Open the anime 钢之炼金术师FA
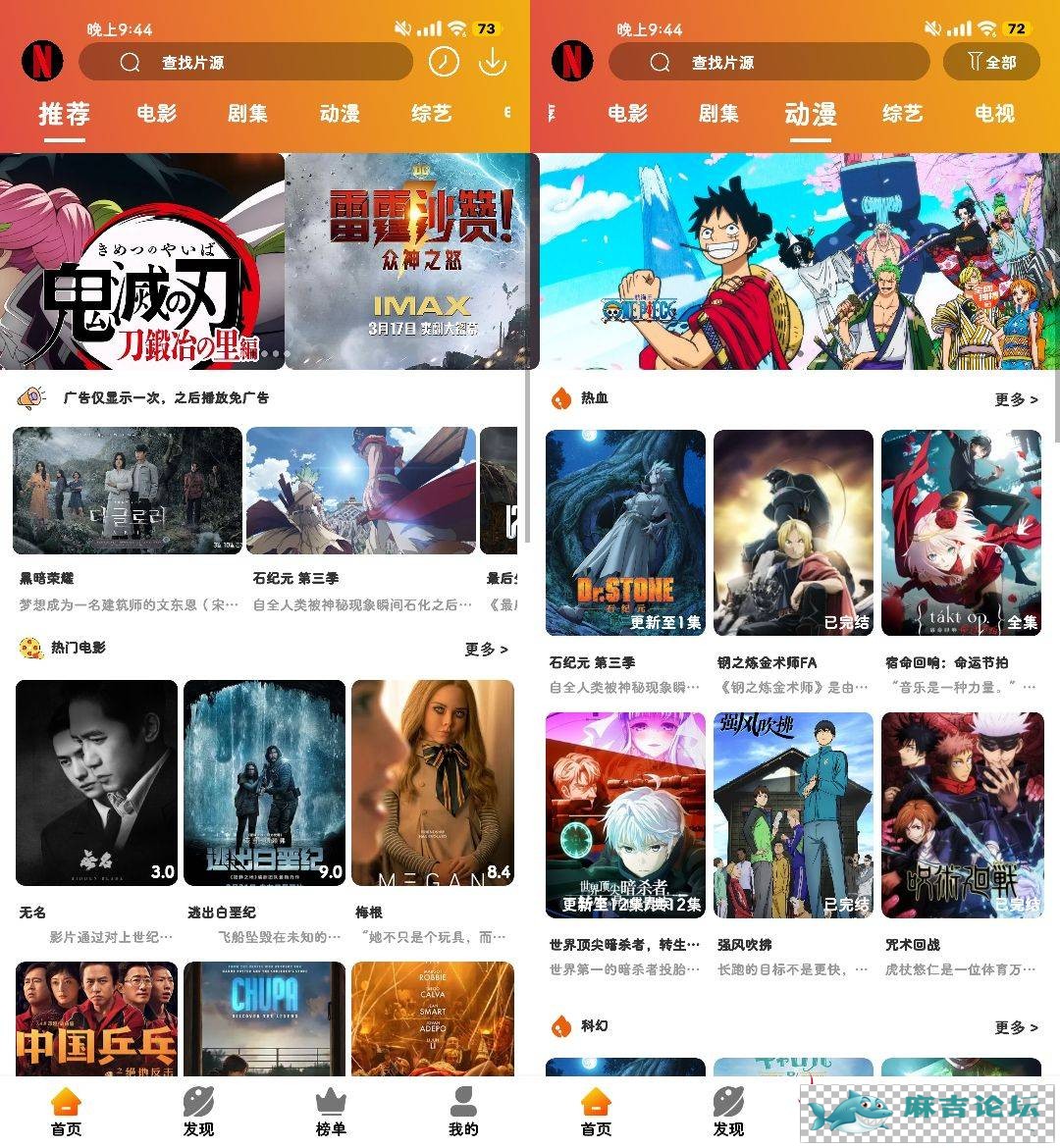The width and height of the screenshot is (1060, 1148). 793,533
